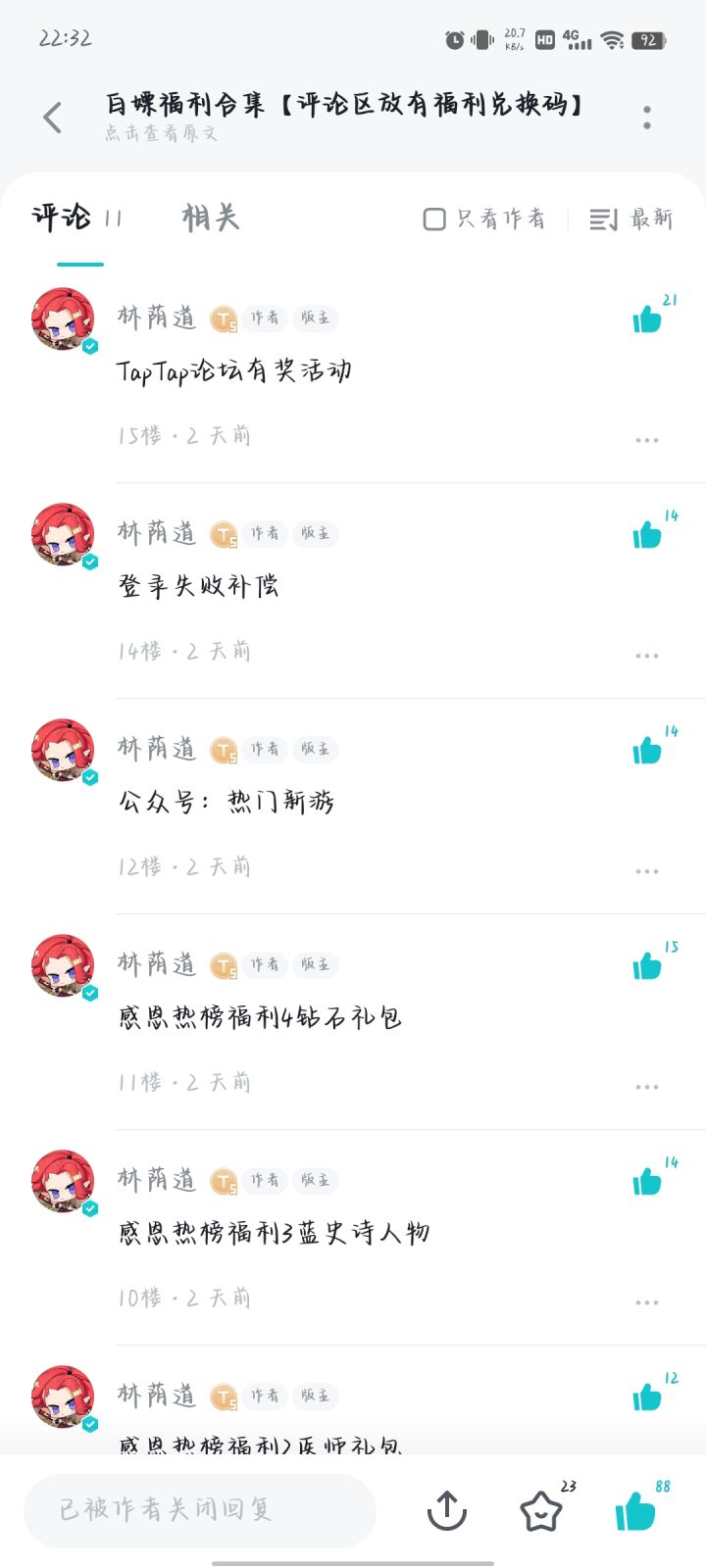Favorite the post with the star icon

[540, 1510]
